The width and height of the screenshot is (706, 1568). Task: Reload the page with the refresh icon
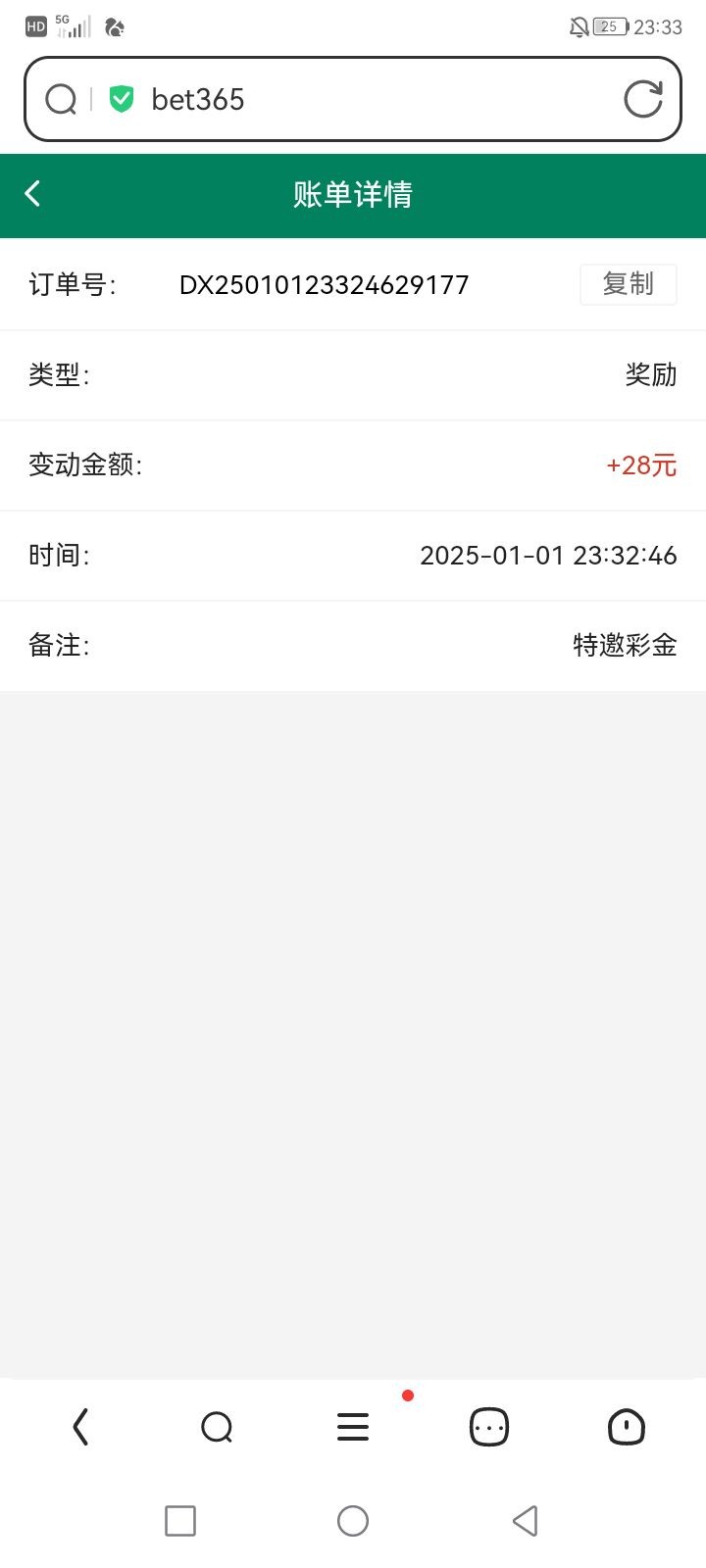click(x=642, y=99)
